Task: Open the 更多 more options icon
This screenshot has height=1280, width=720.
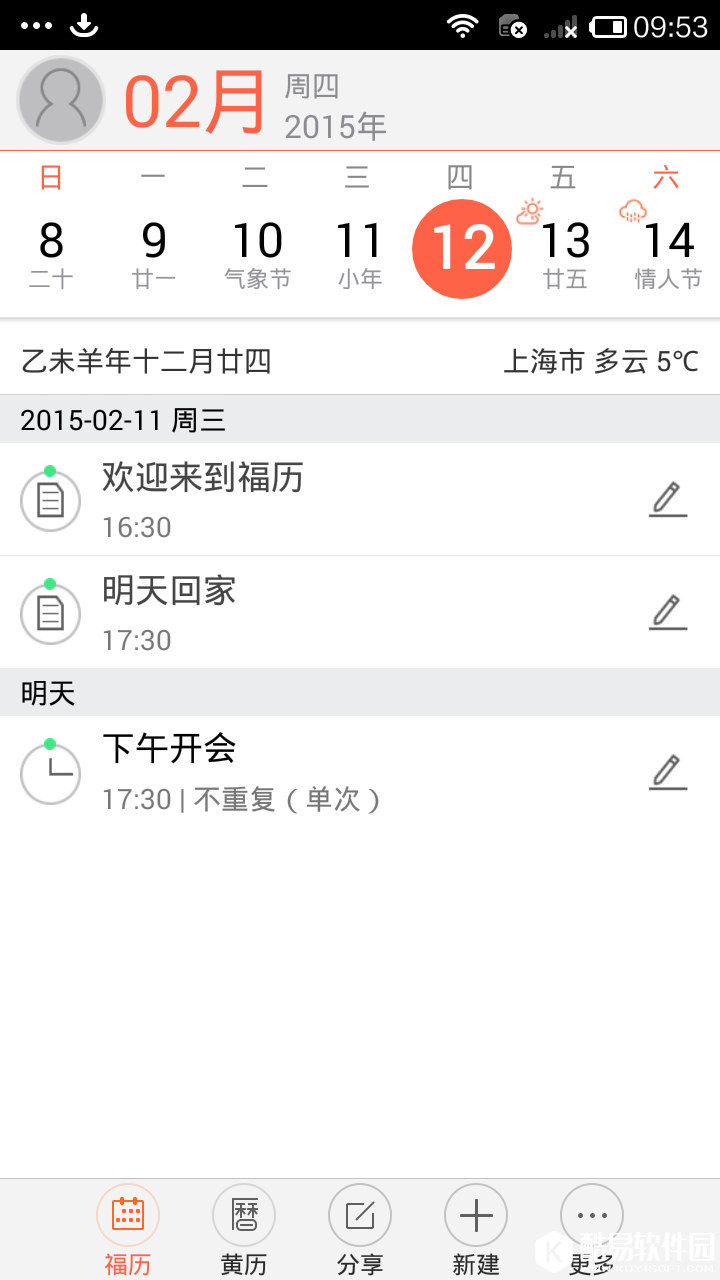Action: [592, 1214]
